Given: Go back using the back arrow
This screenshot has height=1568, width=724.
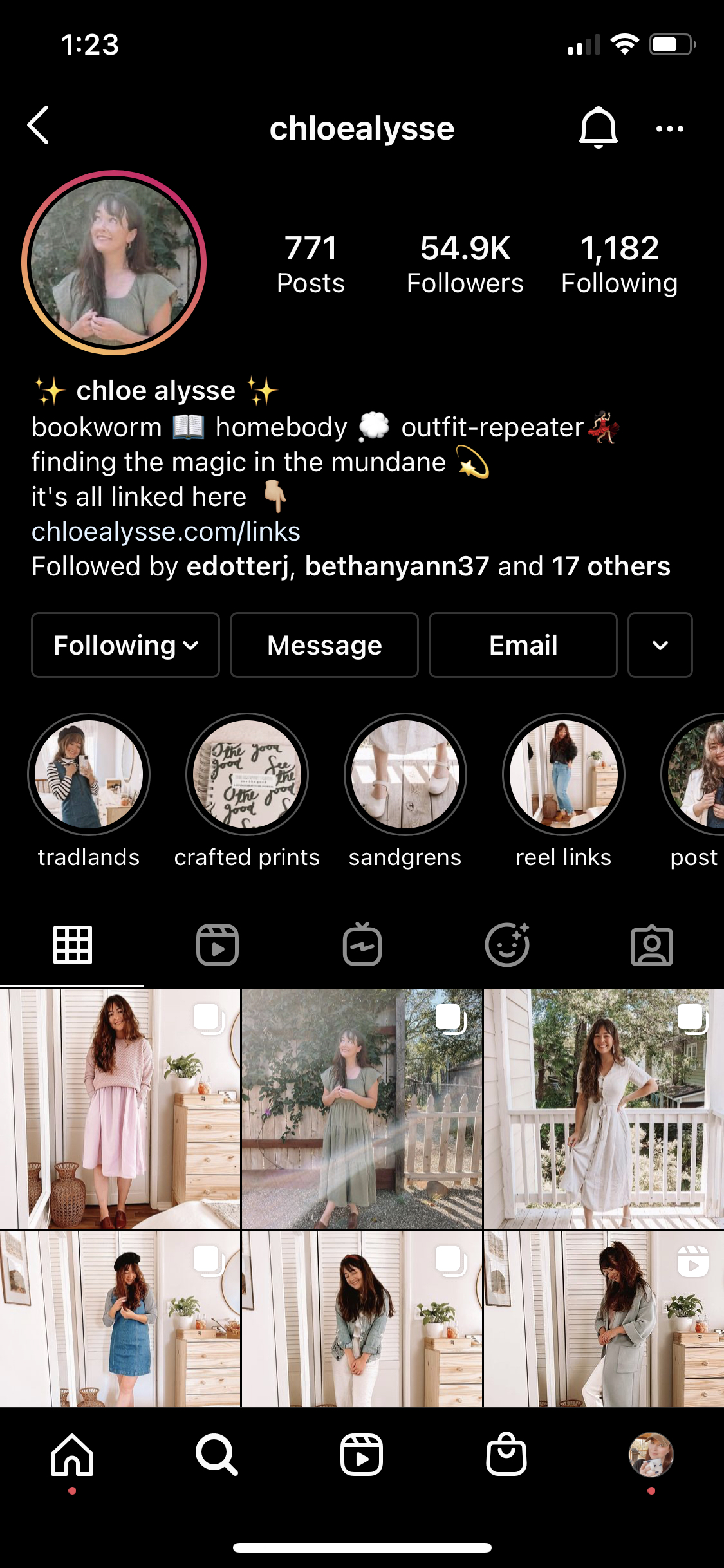Looking at the screenshot, I should coord(38,125).
